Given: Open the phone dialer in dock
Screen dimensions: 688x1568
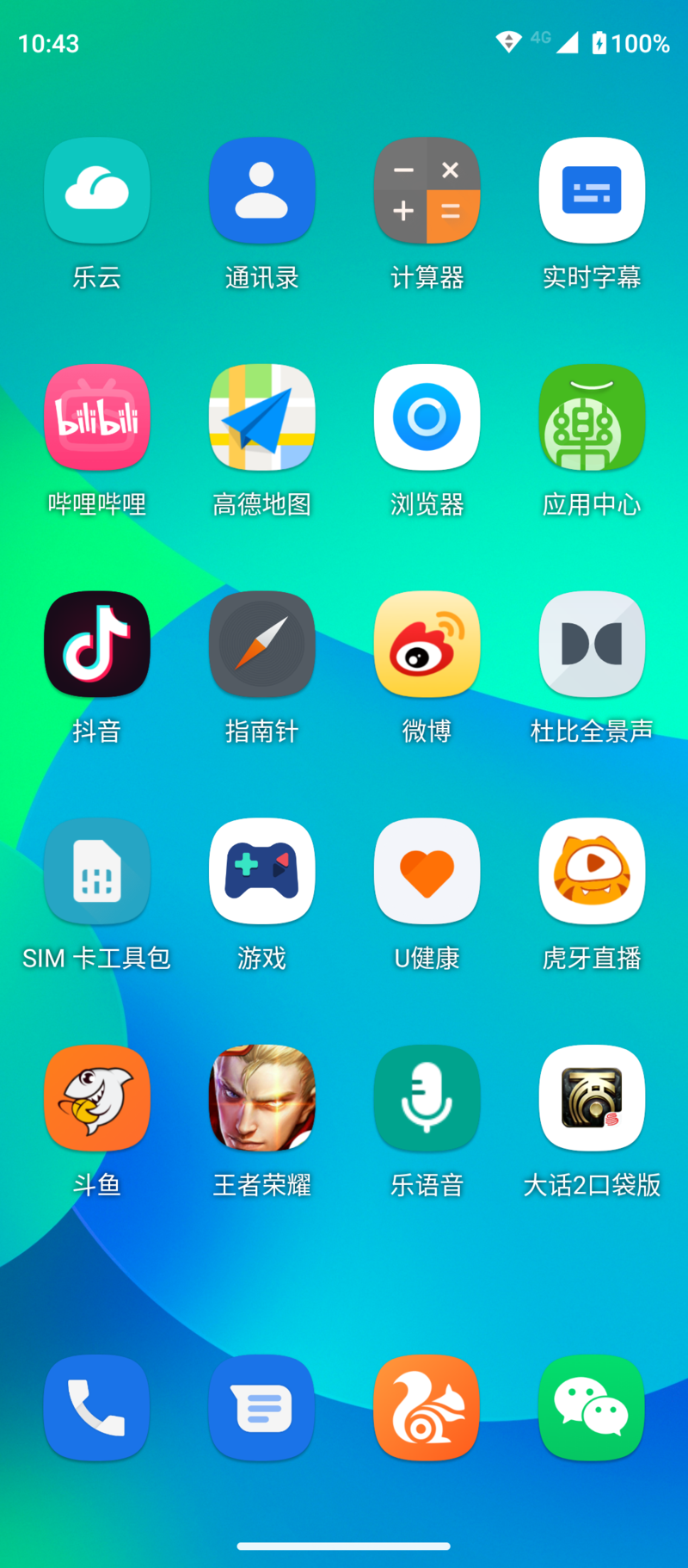Looking at the screenshot, I should click(x=97, y=1408).
